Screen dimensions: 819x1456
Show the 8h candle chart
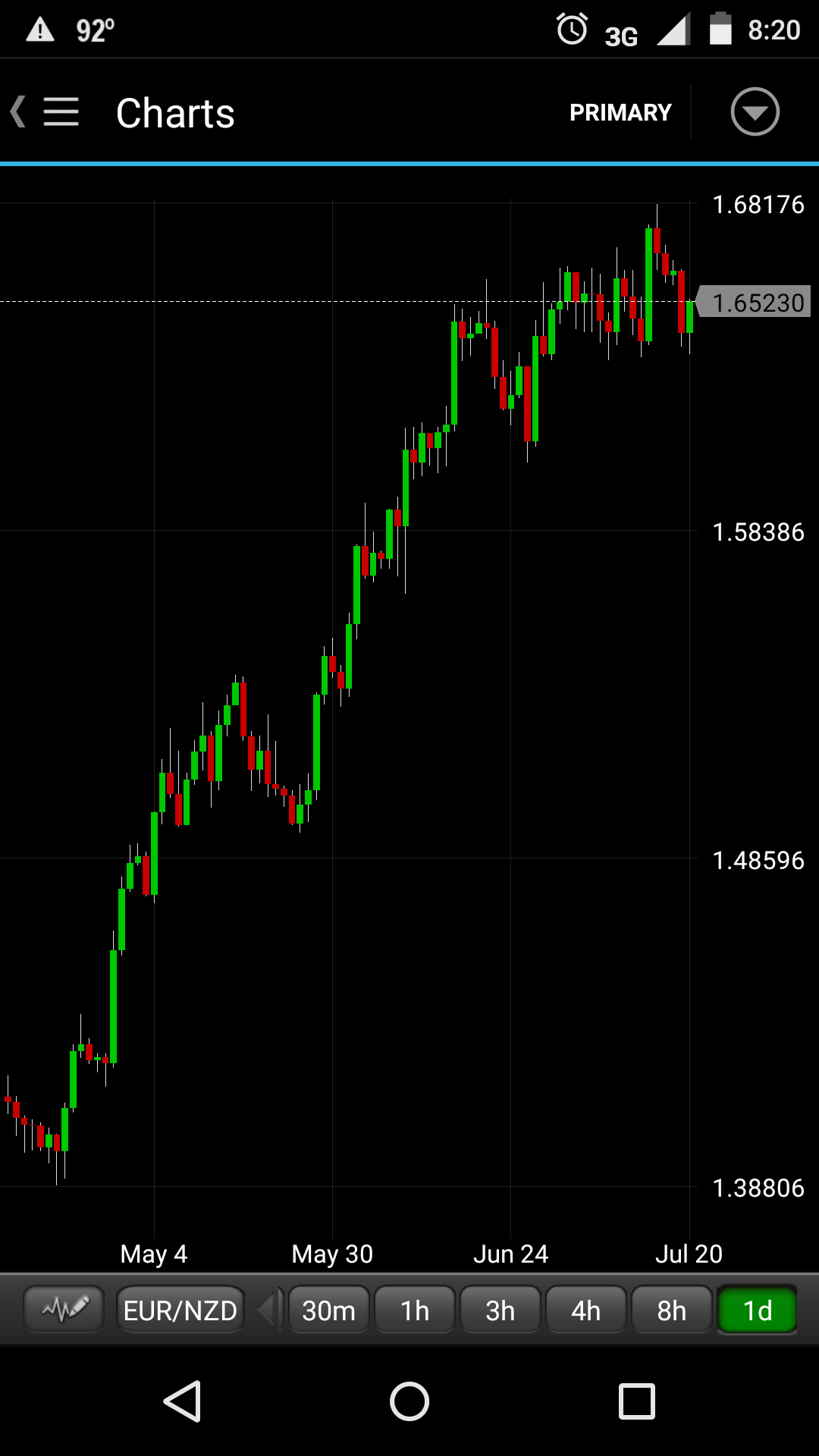pos(672,1310)
